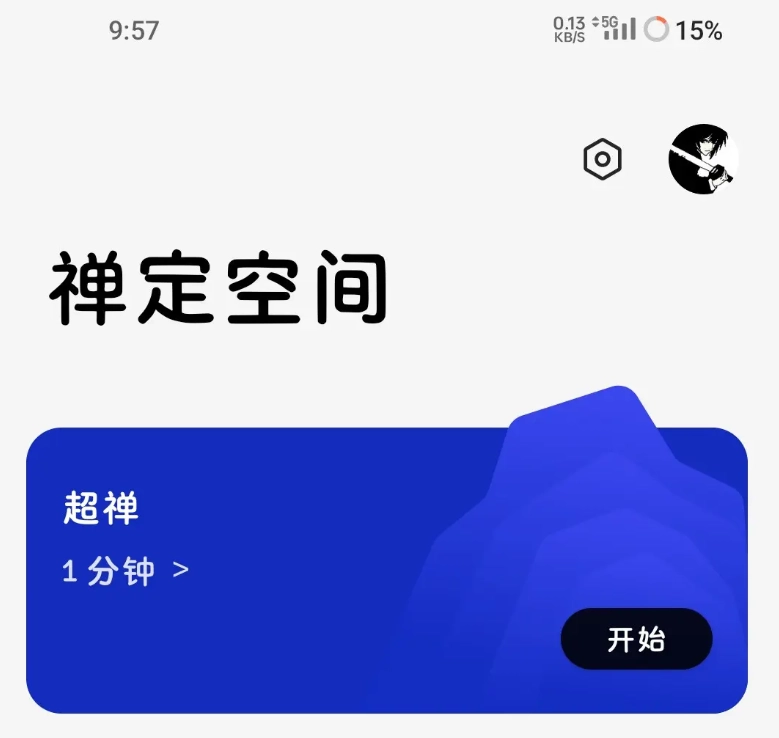Open the hexagon settings icon
Screen dimensions: 779x738
(602, 160)
